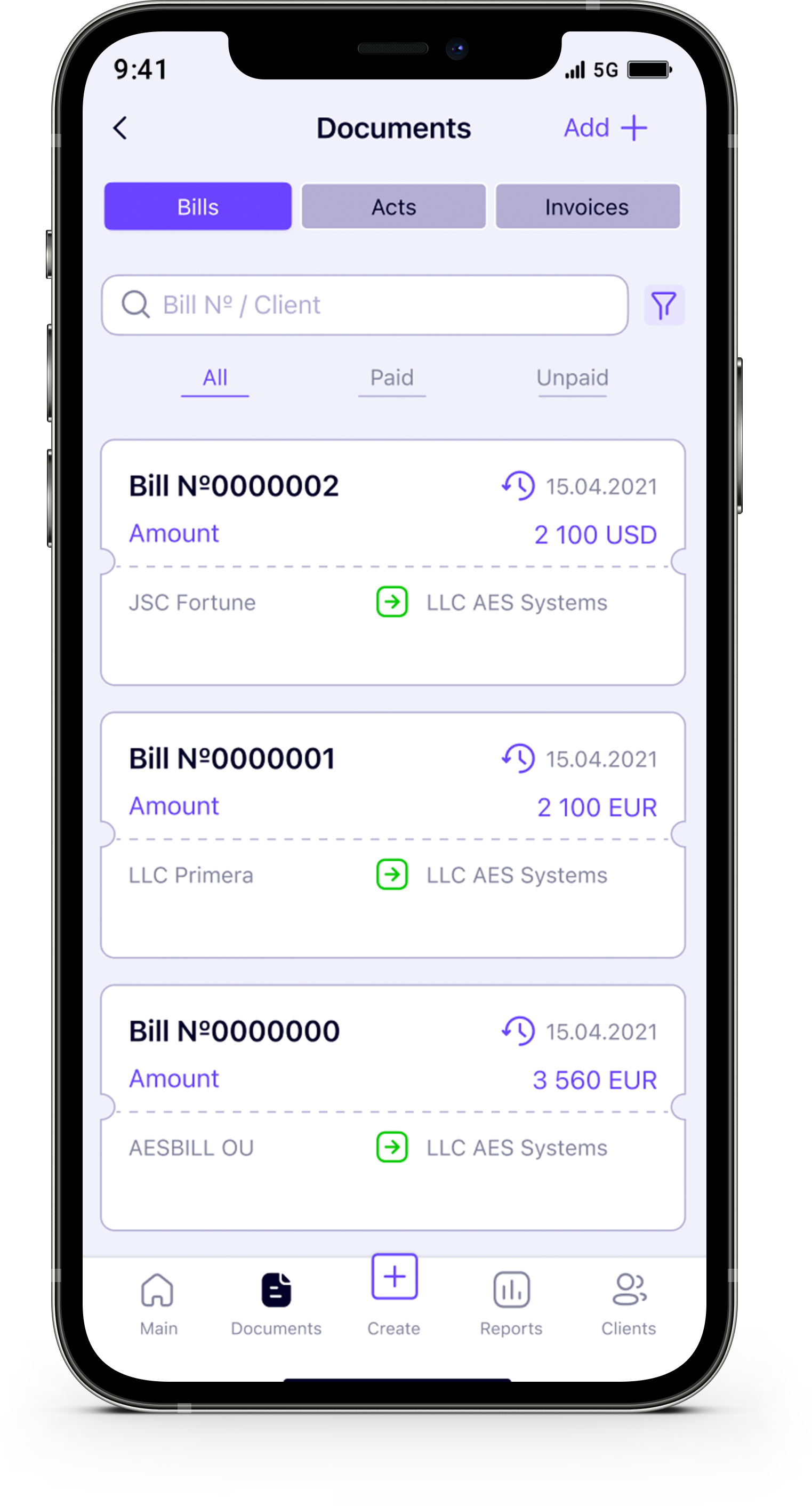Switch to the Acts tab
Image resolution: width=812 pixels, height=1506 pixels.
click(x=393, y=207)
